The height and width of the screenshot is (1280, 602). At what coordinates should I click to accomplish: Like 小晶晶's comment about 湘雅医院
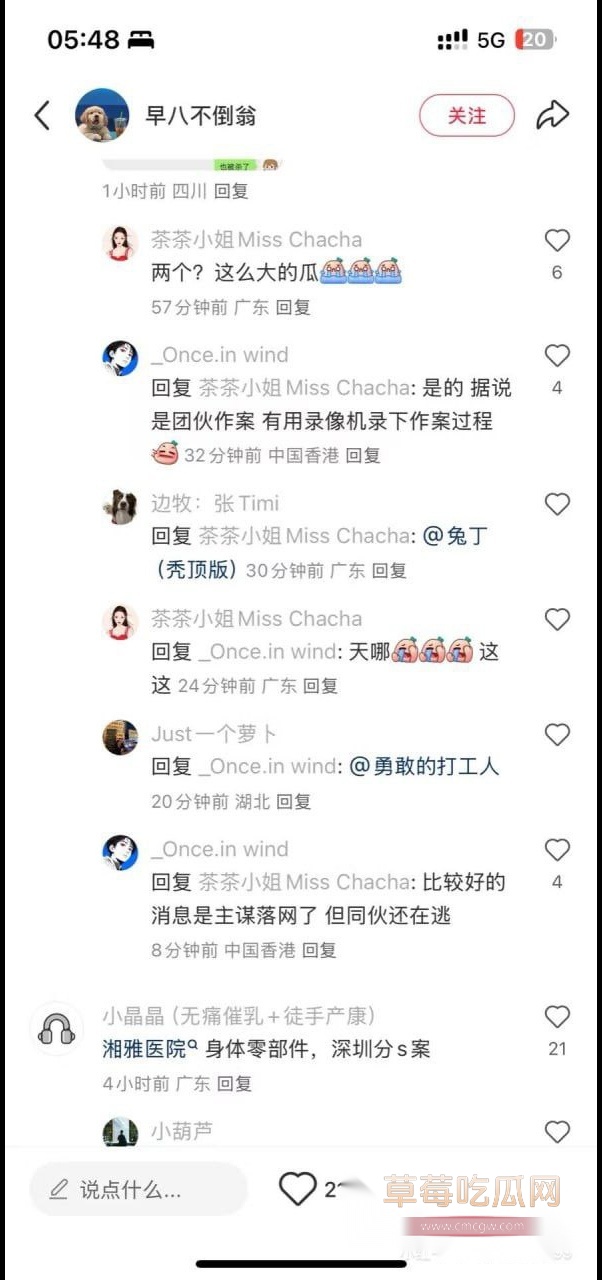(557, 1017)
